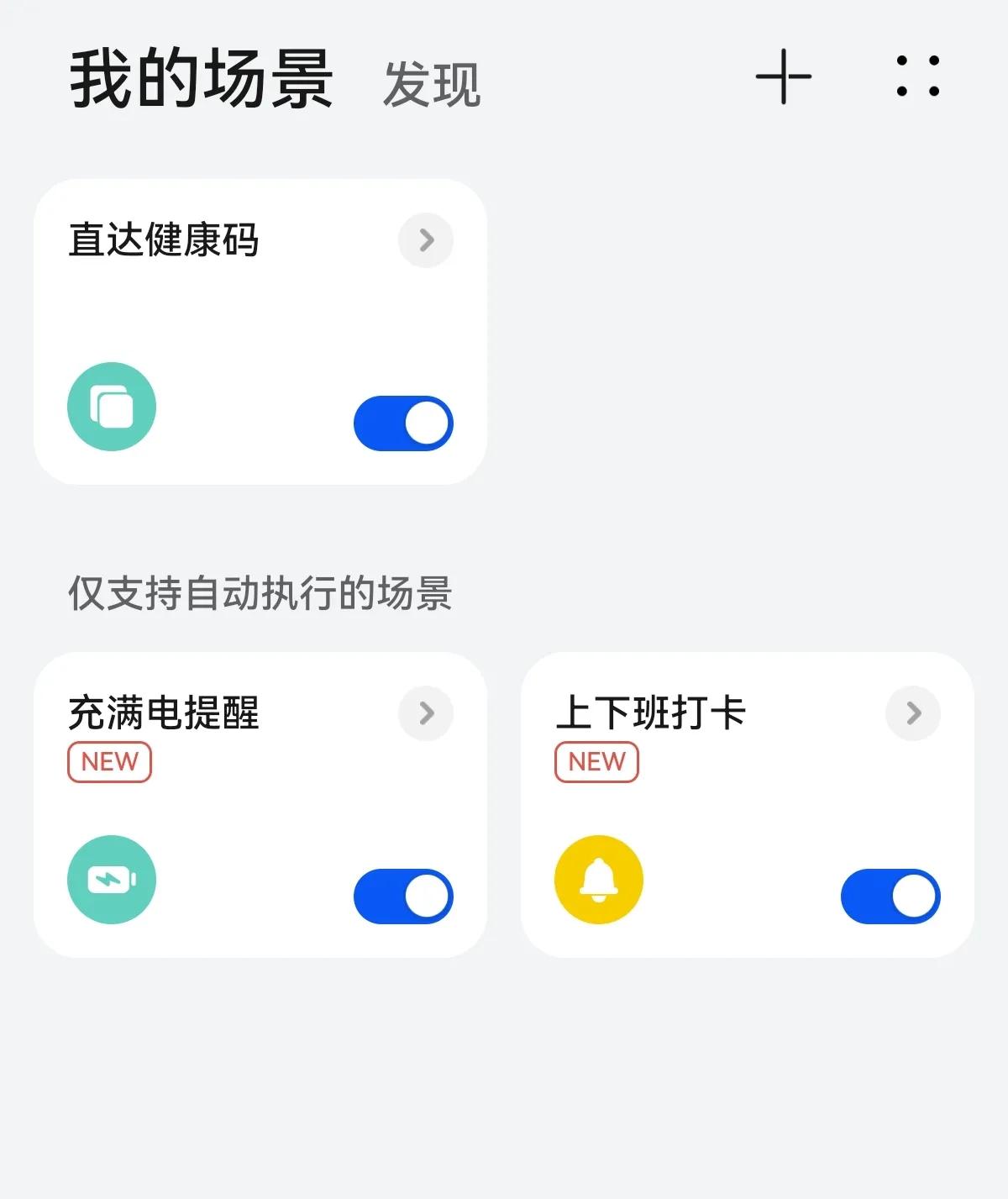Tap the yellow bell icon on 上下班打卡
The height and width of the screenshot is (1199, 1008).
(597, 879)
